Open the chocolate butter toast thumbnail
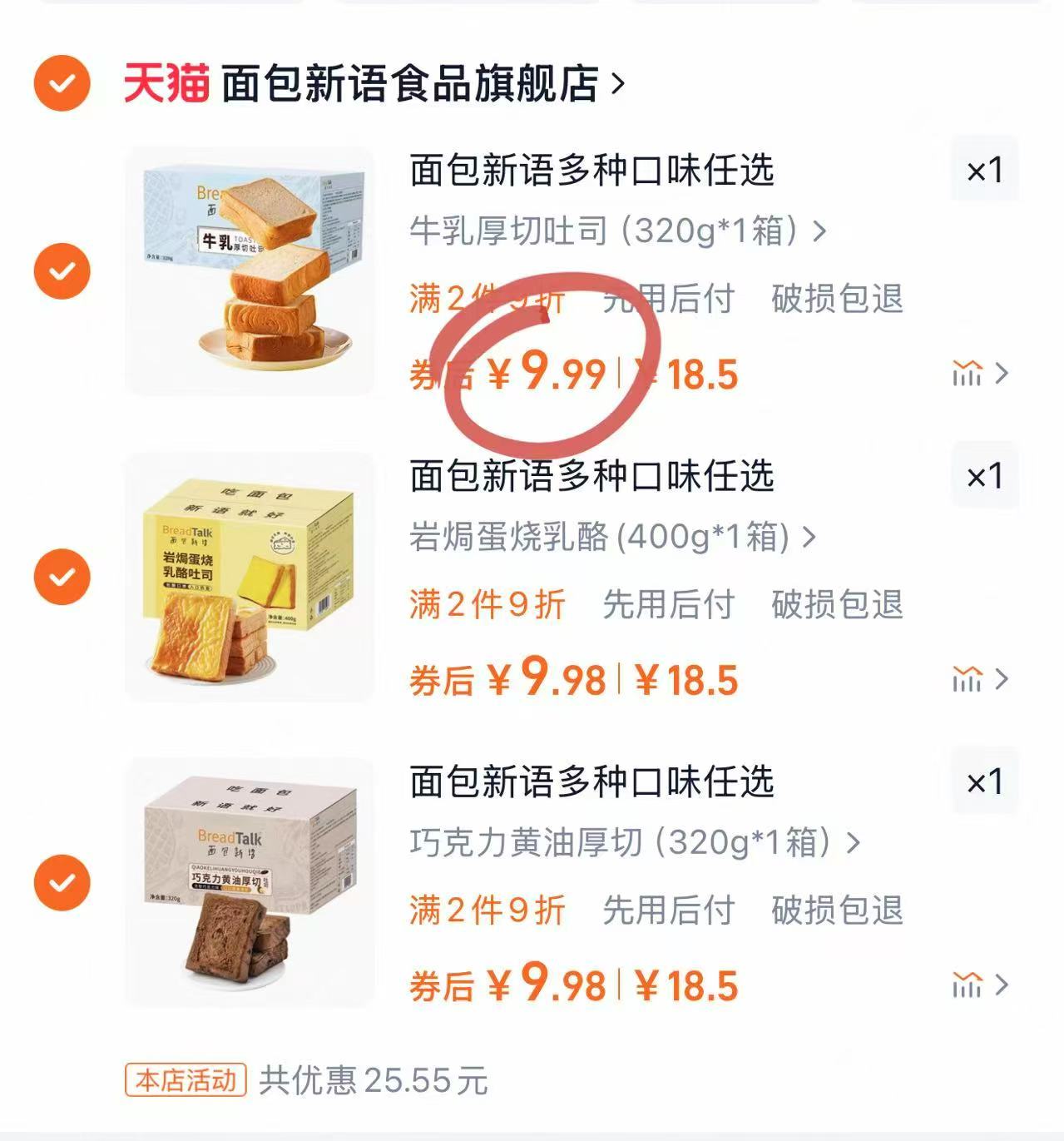This screenshot has width=1064, height=1141. (x=250, y=881)
